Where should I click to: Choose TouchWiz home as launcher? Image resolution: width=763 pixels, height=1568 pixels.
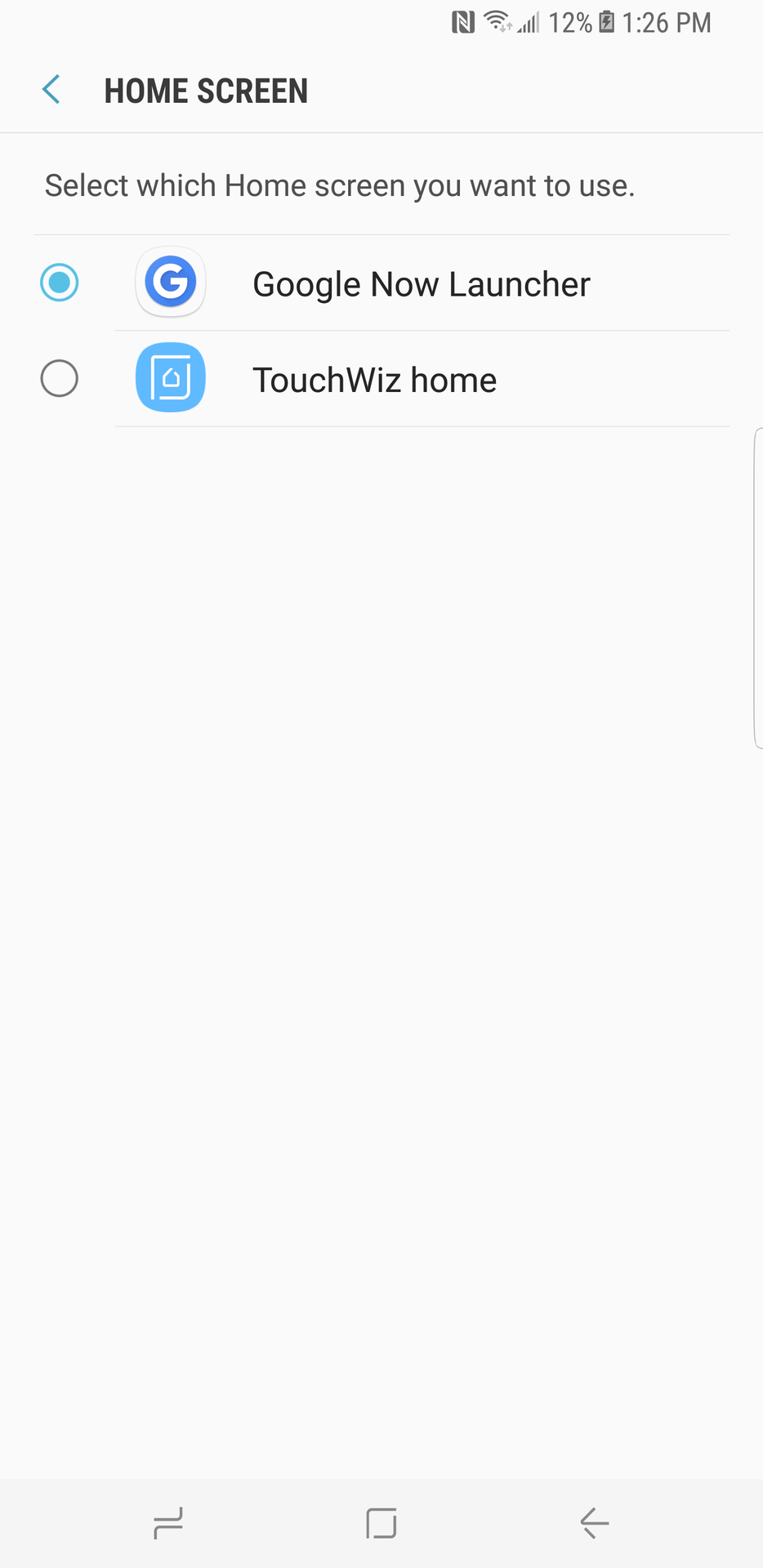pyautogui.click(x=60, y=379)
